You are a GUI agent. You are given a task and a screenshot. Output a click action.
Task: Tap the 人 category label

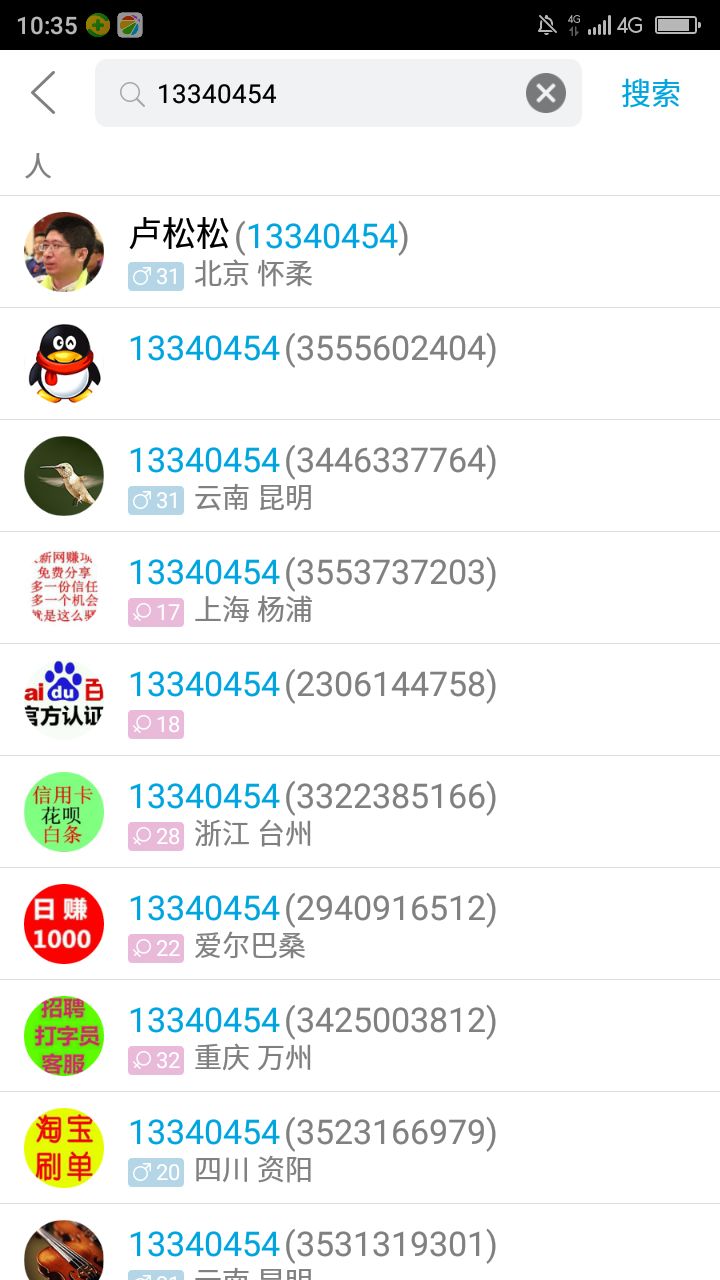(x=38, y=166)
